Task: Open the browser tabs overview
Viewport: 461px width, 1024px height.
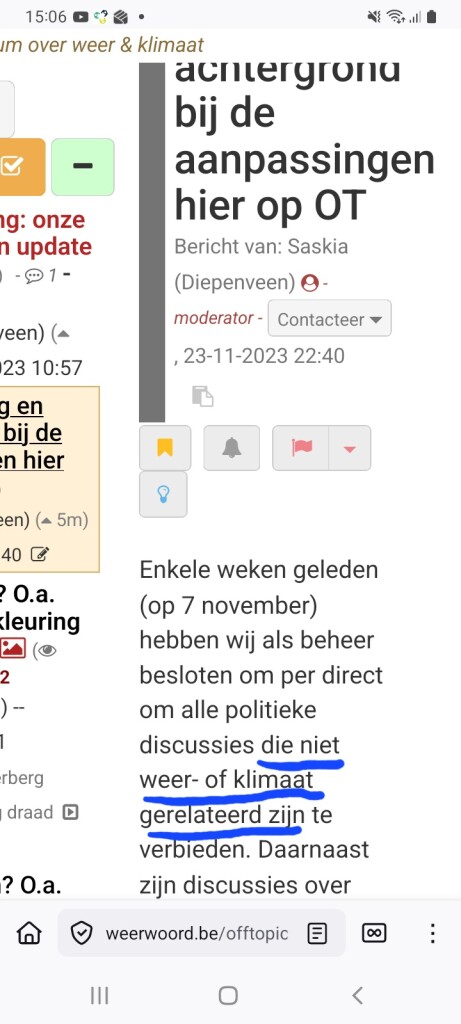Action: point(374,933)
